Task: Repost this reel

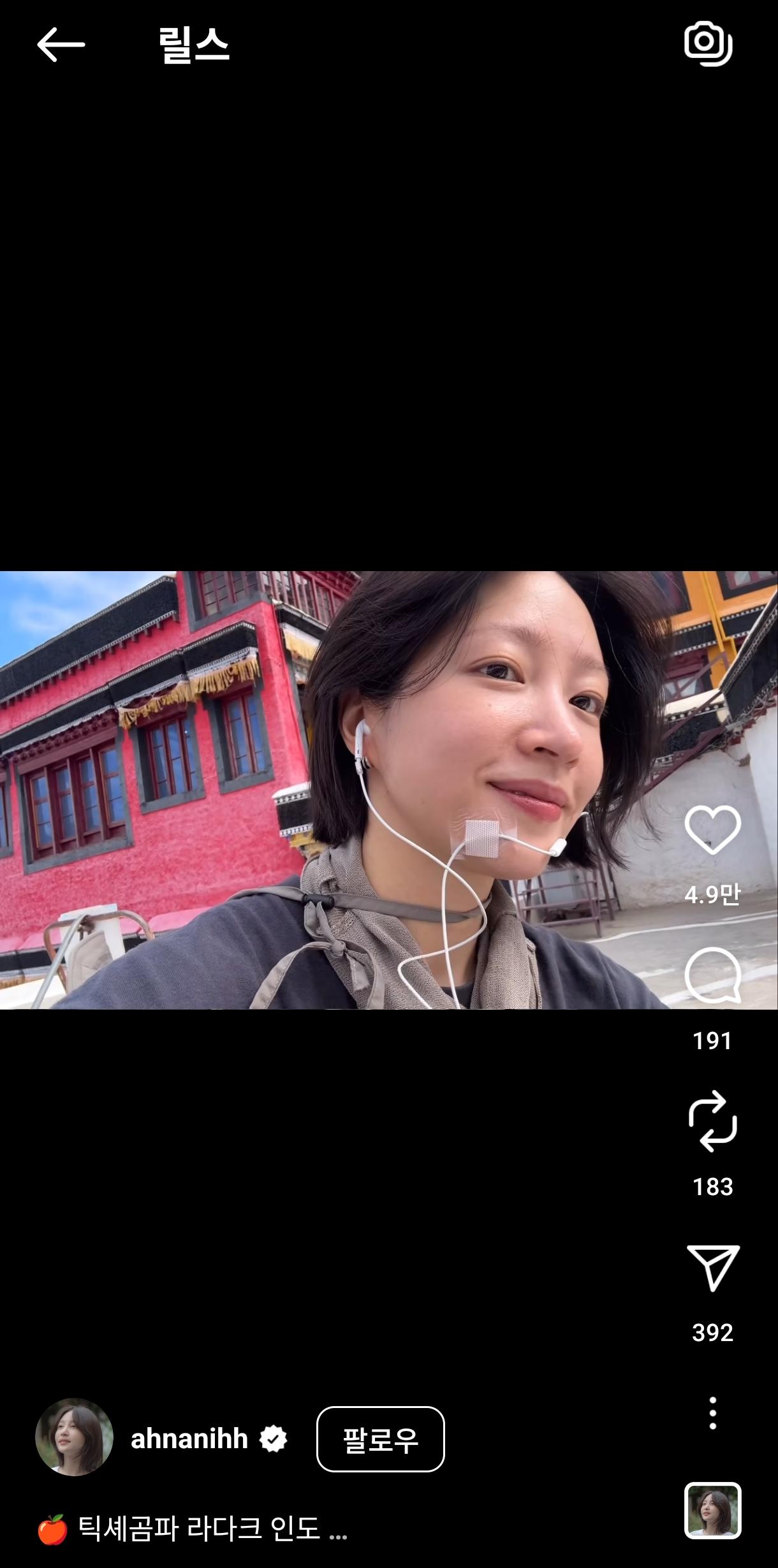Action: (x=712, y=1121)
